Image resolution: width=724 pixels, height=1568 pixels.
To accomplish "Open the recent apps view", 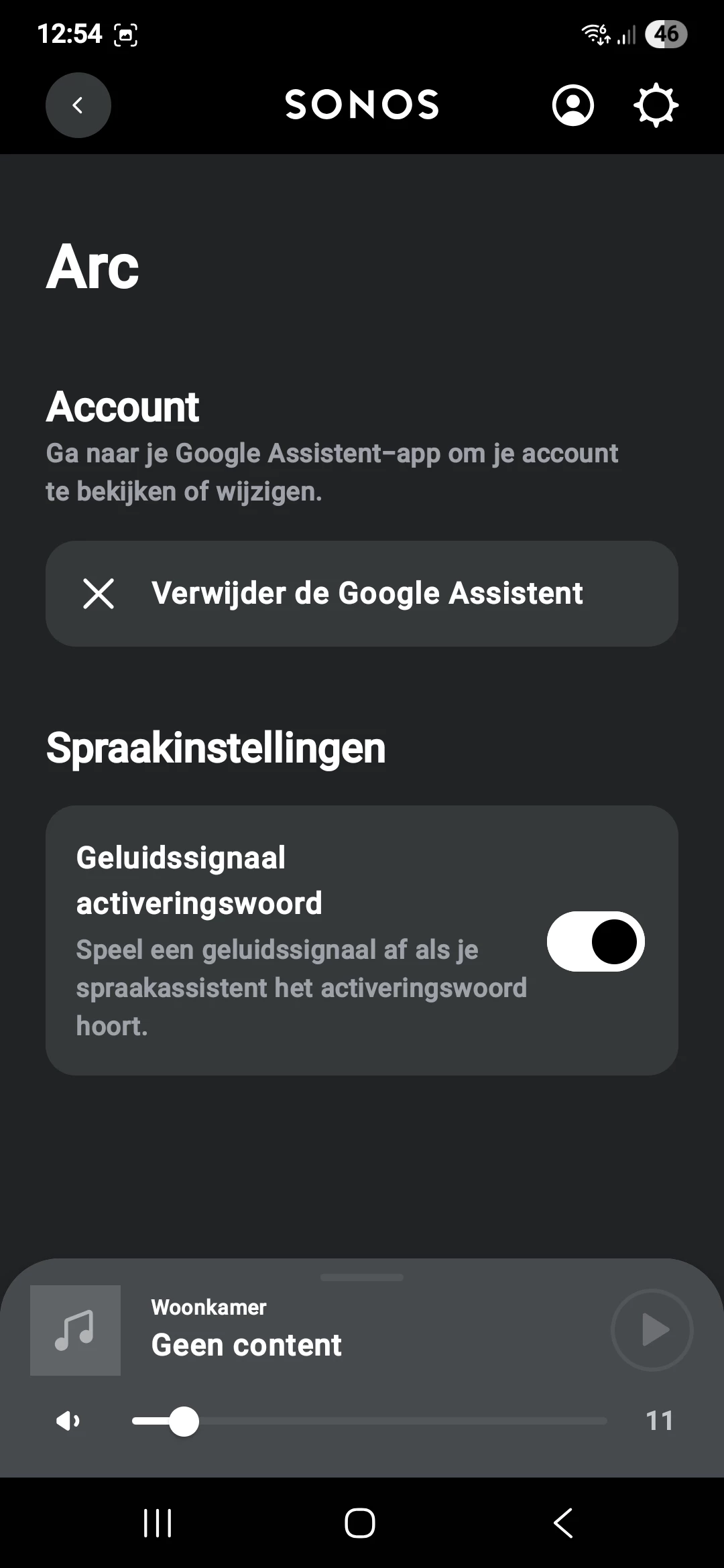I will pos(158,1523).
